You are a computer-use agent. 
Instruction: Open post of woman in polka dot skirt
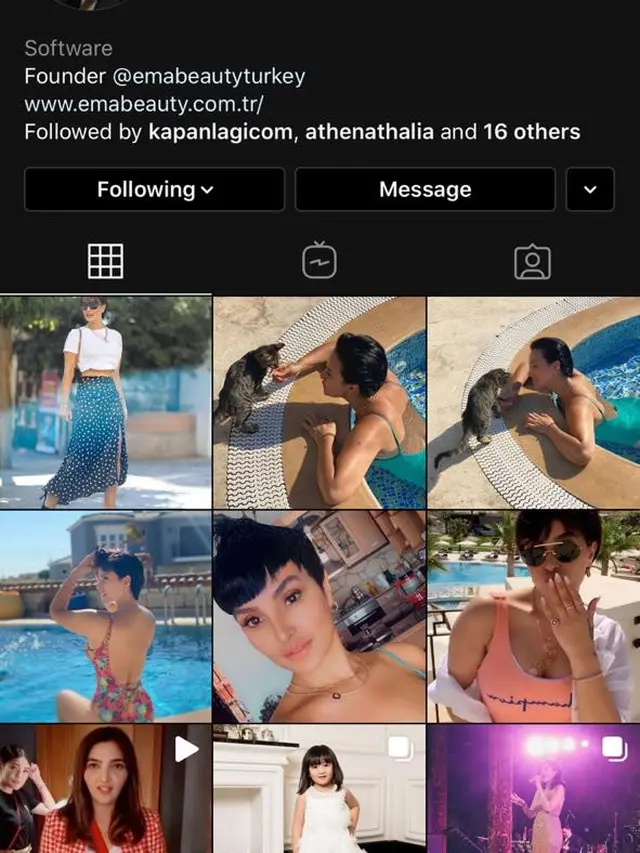pyautogui.click(x=105, y=402)
